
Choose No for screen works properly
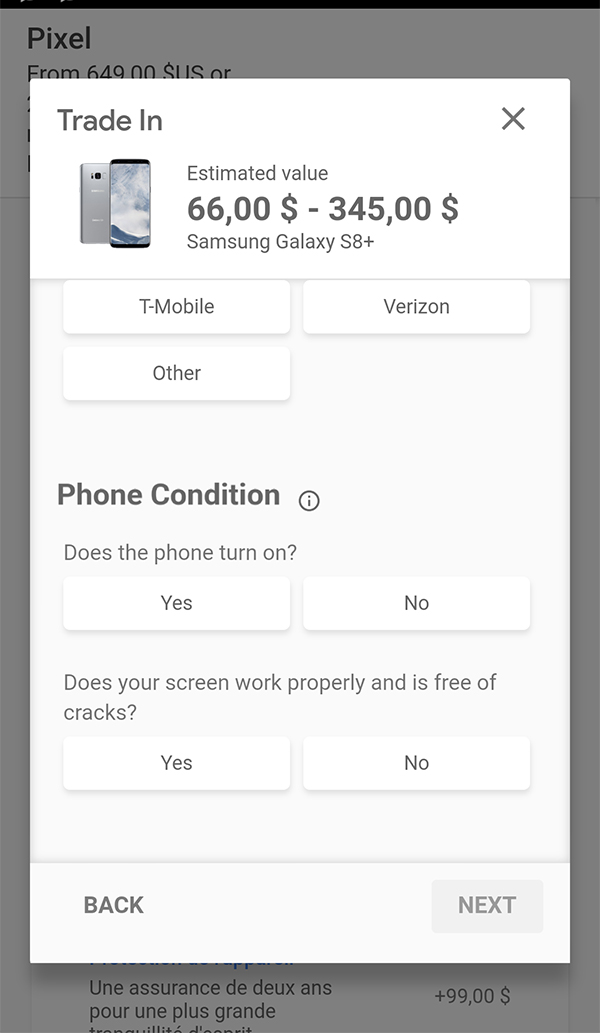416,763
